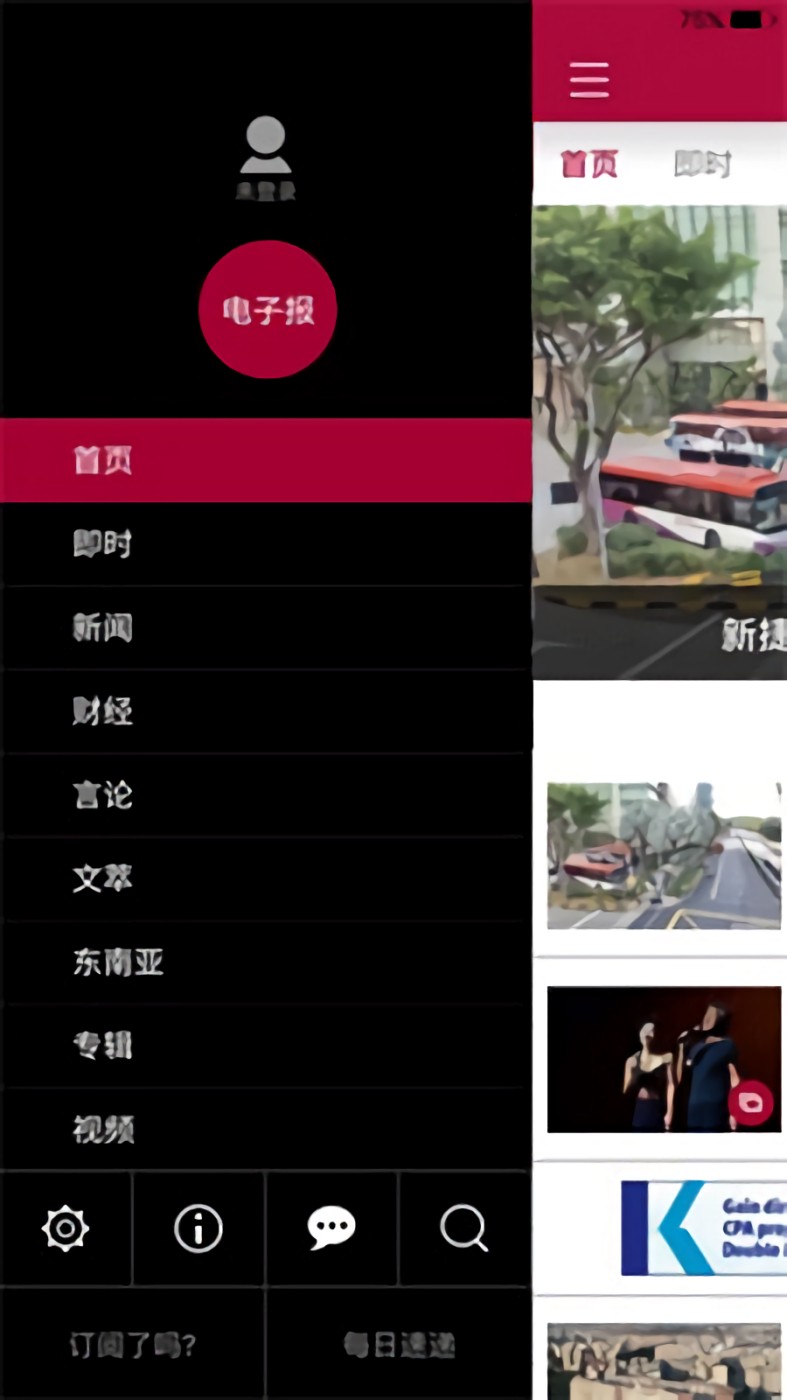787x1400 pixels.
Task: Select 首页 in the drawer menu
Action: tap(265, 460)
